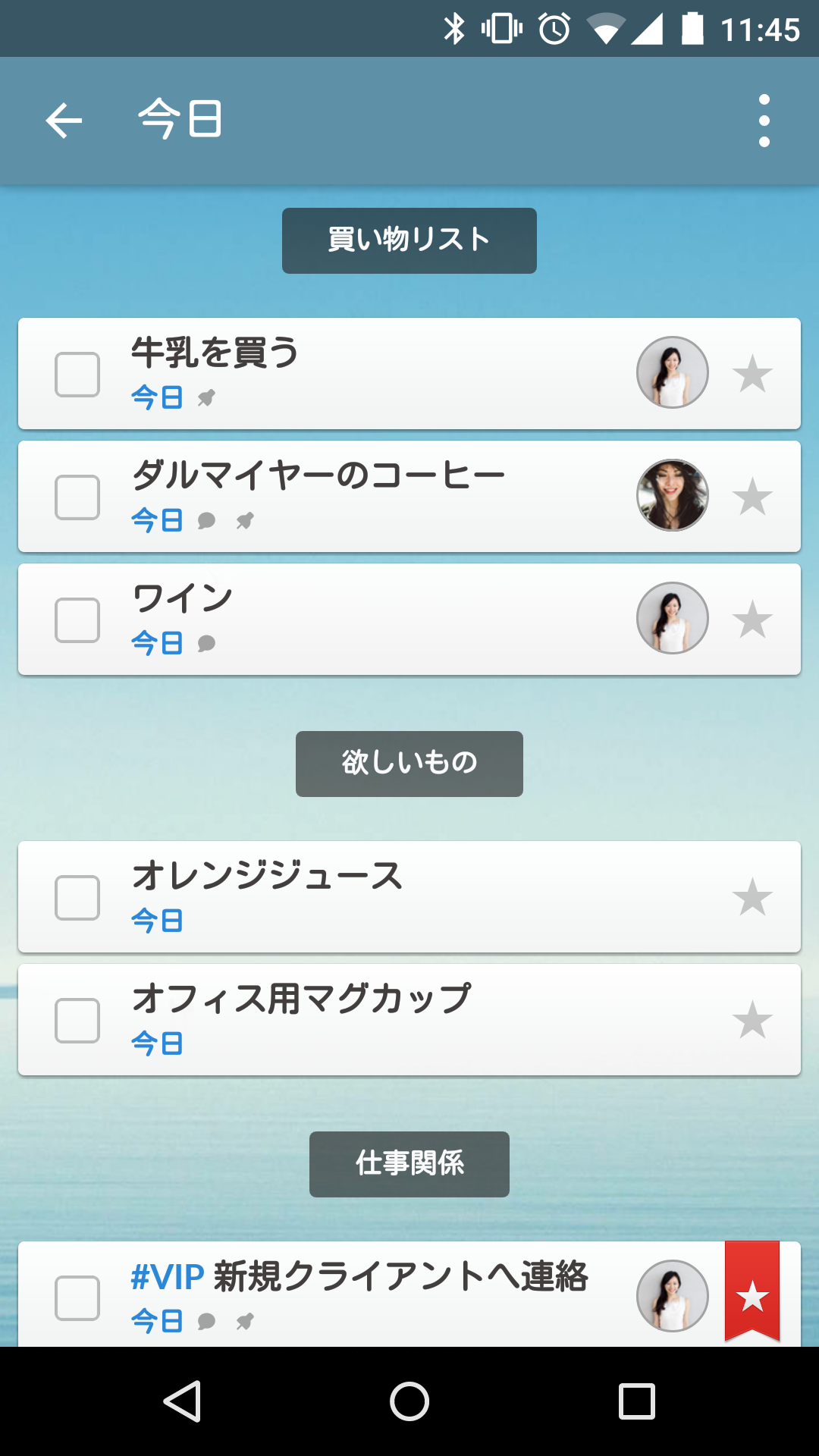Screen dimensions: 819x1456
Task: Star the 牛乳を買う task
Action: (x=752, y=374)
